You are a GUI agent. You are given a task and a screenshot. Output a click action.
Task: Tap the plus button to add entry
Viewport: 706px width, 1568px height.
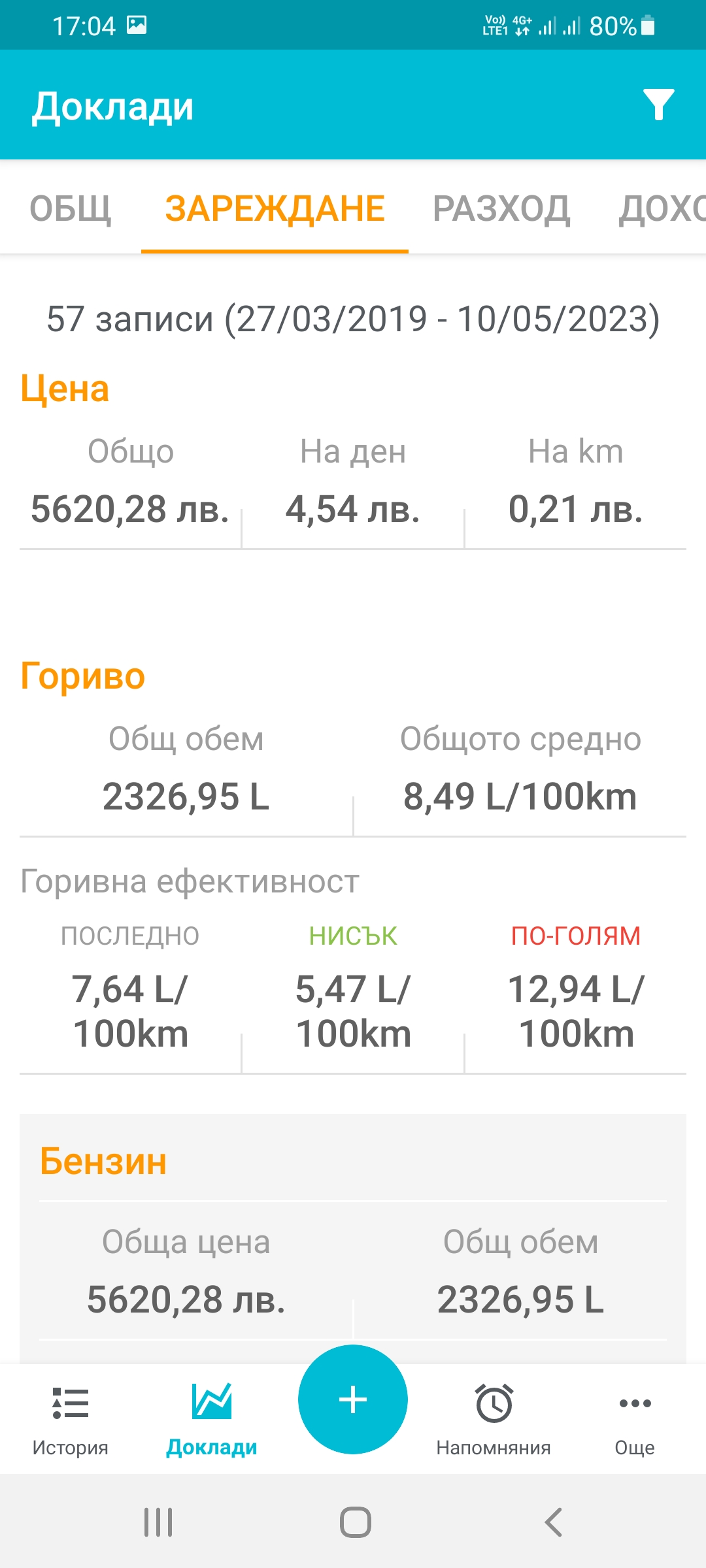pos(353,1399)
